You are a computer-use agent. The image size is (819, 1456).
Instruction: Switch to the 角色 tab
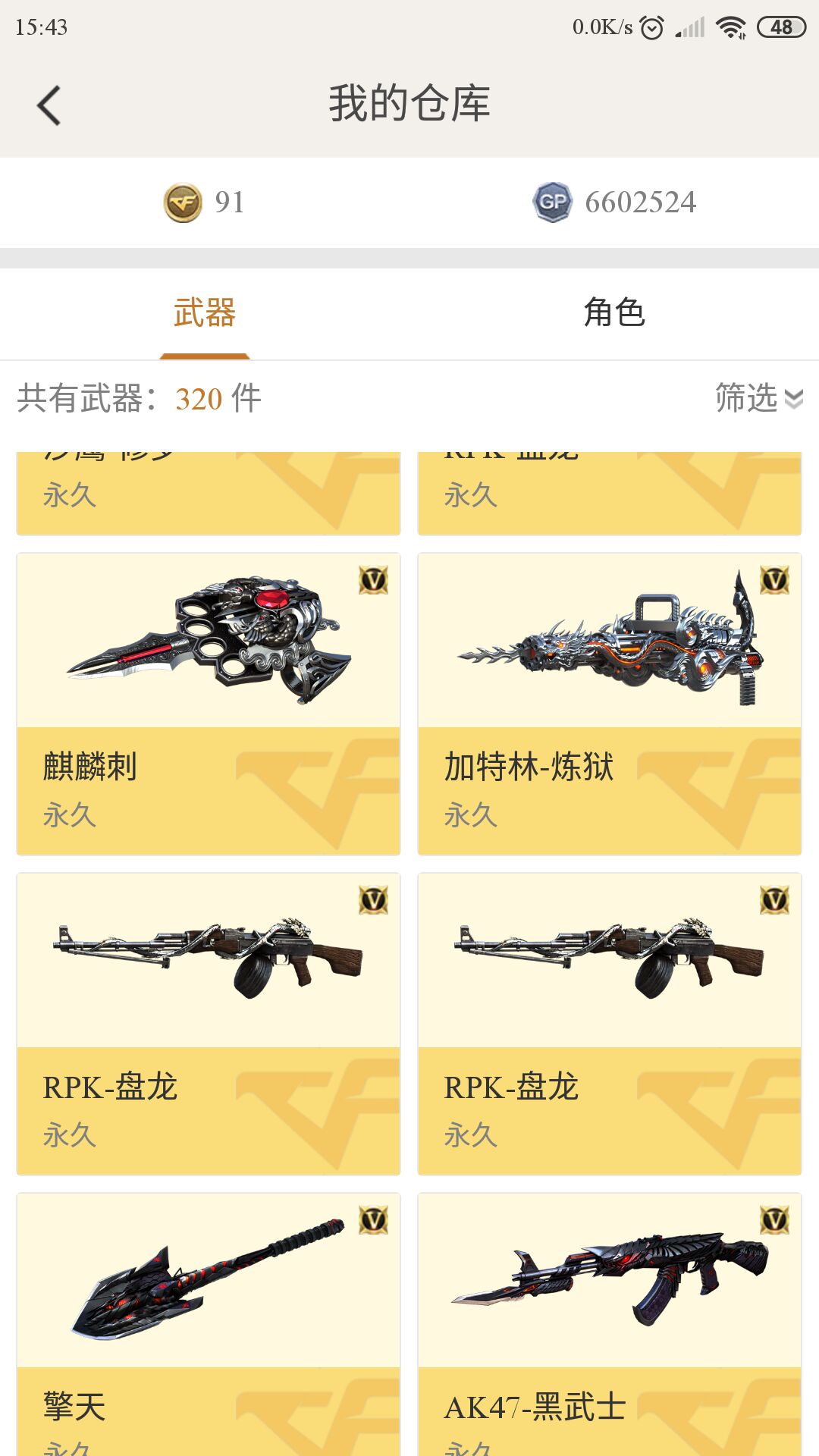coord(613,312)
